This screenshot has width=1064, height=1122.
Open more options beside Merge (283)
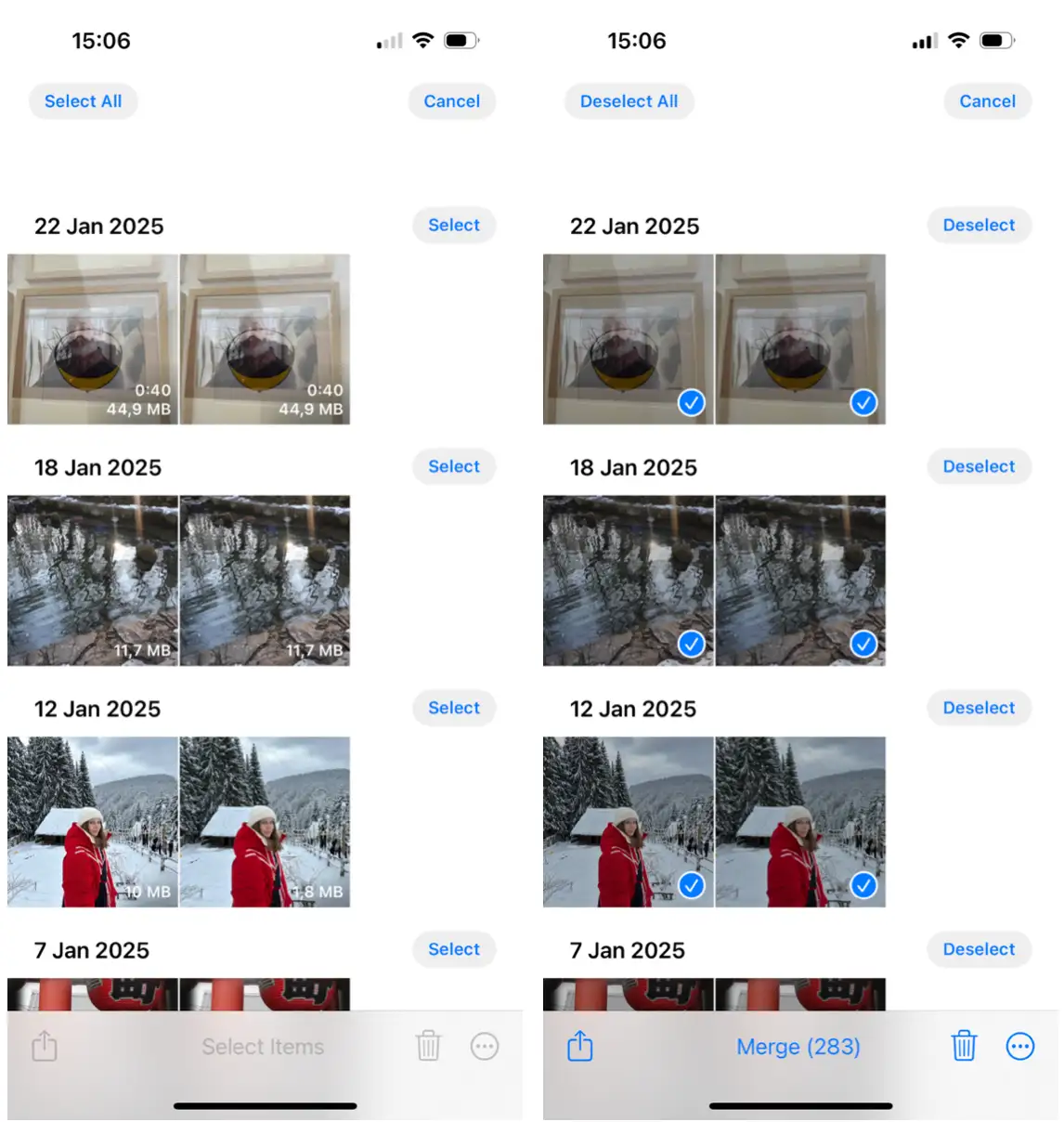point(1019,1047)
